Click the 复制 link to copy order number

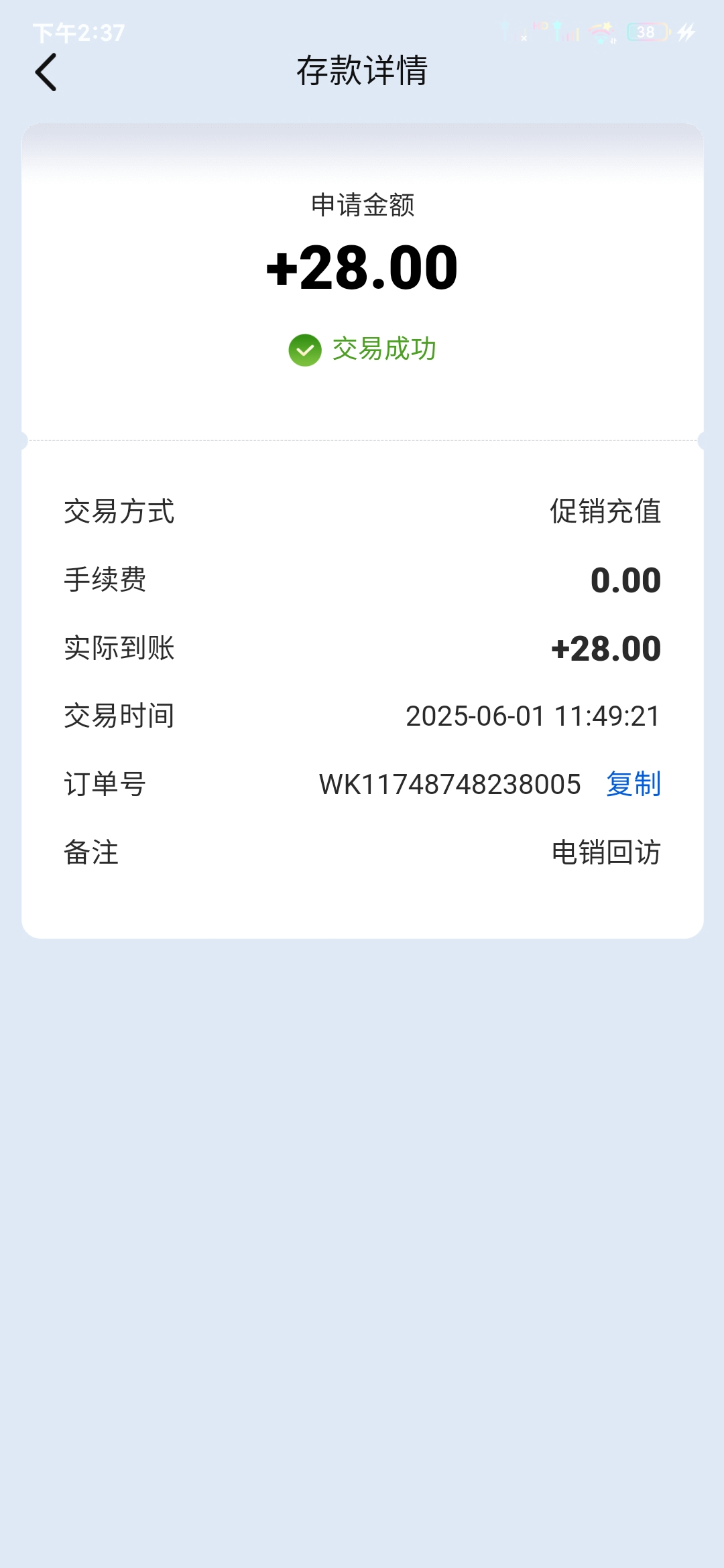click(633, 784)
